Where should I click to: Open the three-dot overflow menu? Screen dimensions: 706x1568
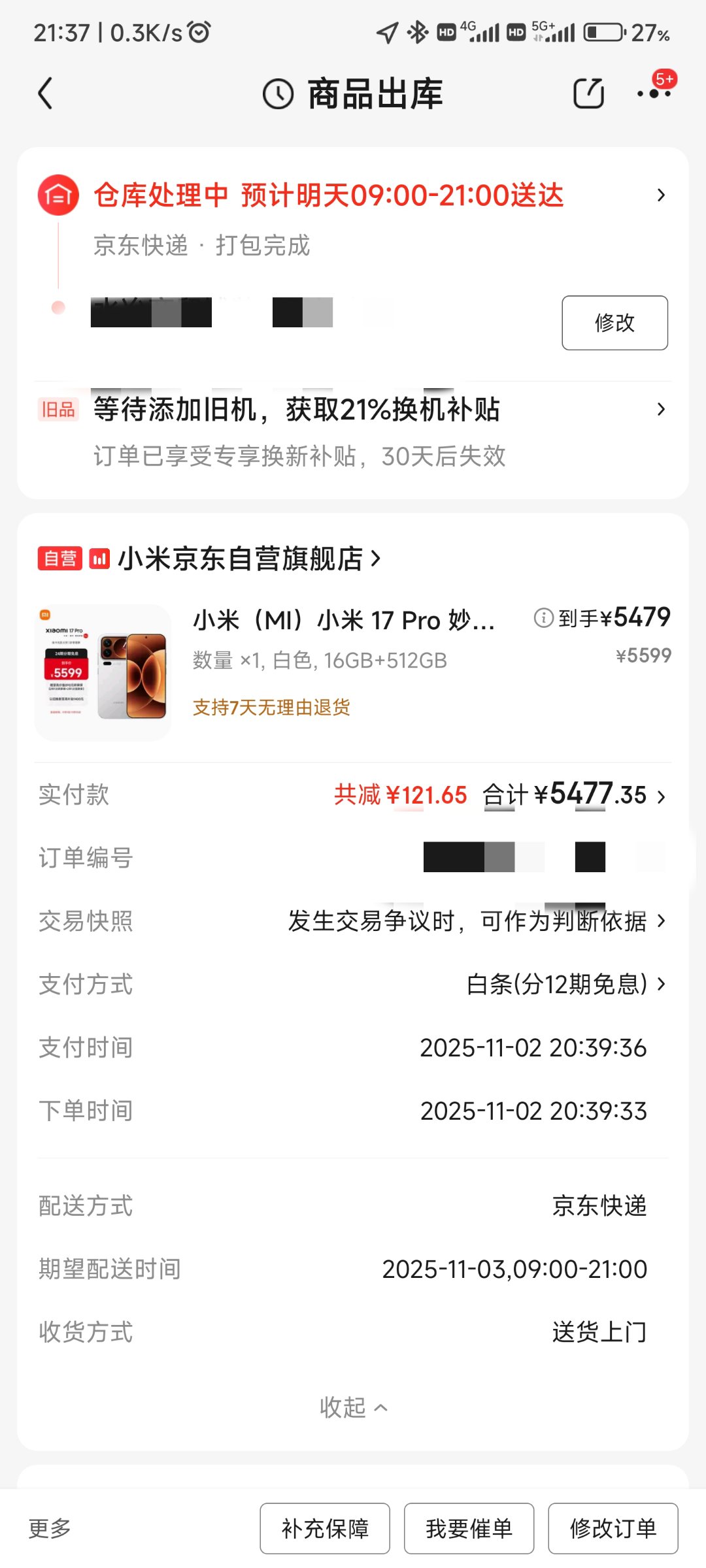point(654,93)
